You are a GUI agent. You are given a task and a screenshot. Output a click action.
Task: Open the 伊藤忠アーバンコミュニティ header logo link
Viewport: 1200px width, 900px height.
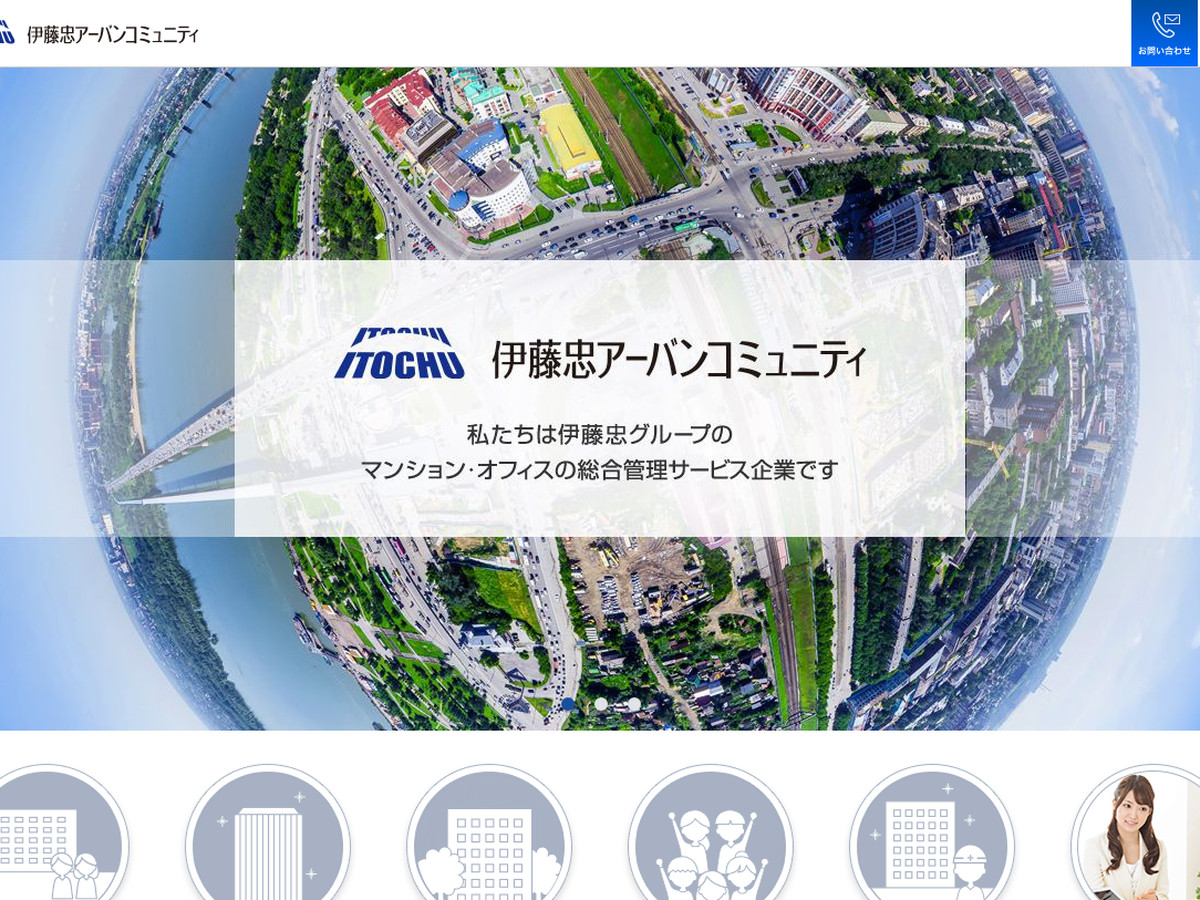100,33
